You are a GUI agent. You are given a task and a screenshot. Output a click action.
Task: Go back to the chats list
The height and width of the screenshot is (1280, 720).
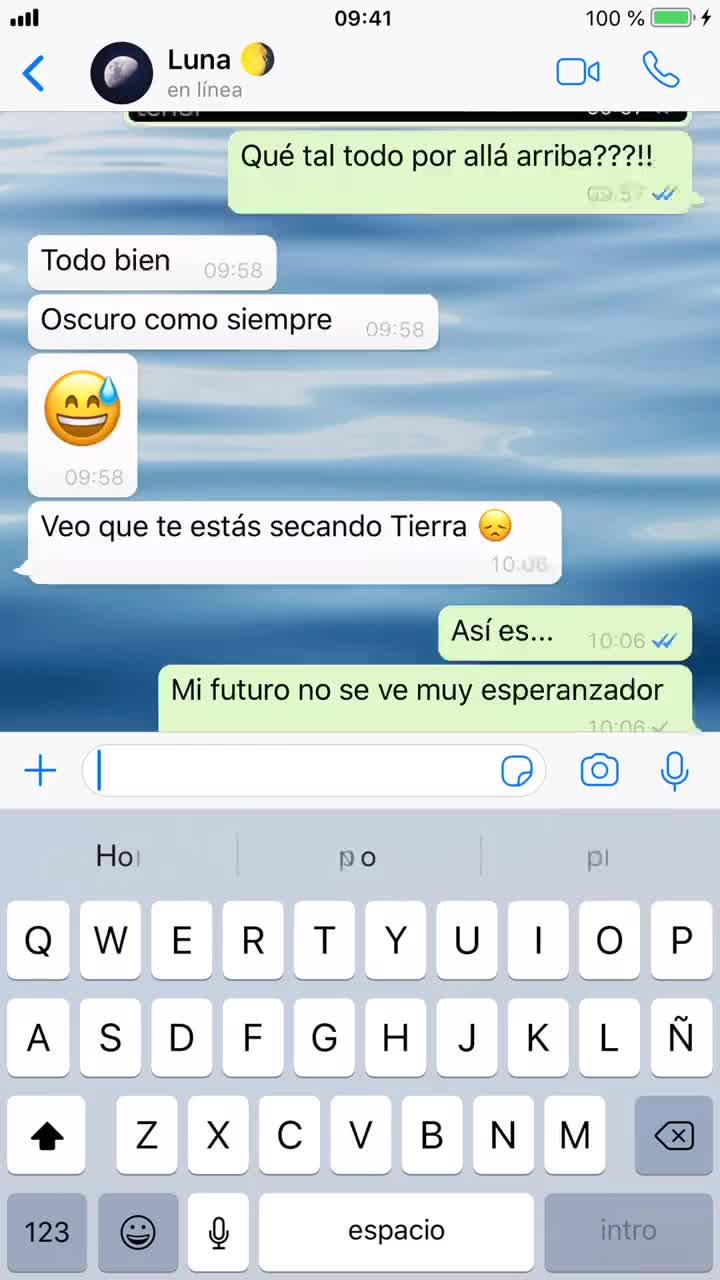pos(34,73)
